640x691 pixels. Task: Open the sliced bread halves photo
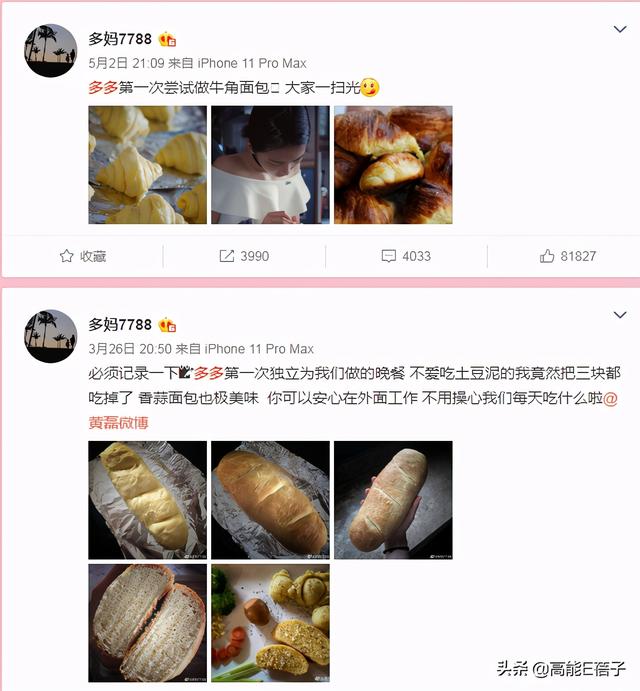coord(147,622)
